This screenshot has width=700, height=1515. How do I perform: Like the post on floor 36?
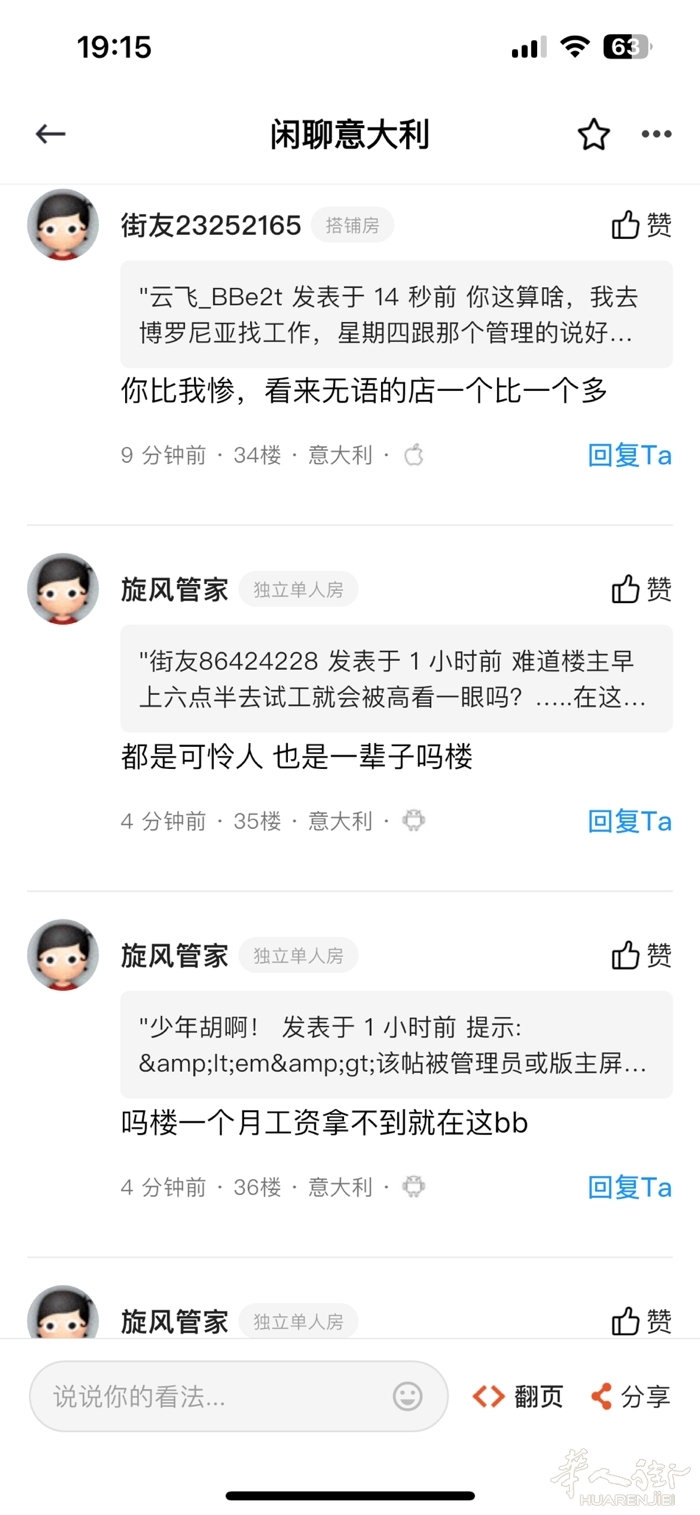641,955
